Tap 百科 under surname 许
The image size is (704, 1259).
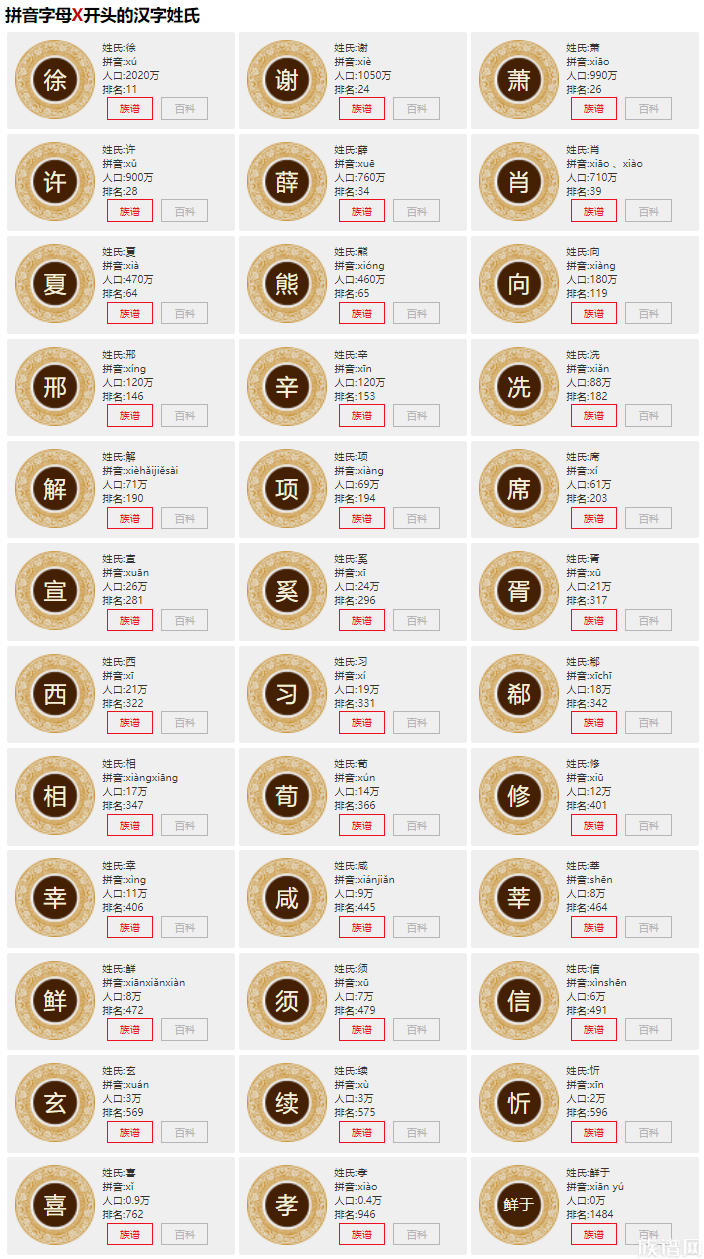184,211
